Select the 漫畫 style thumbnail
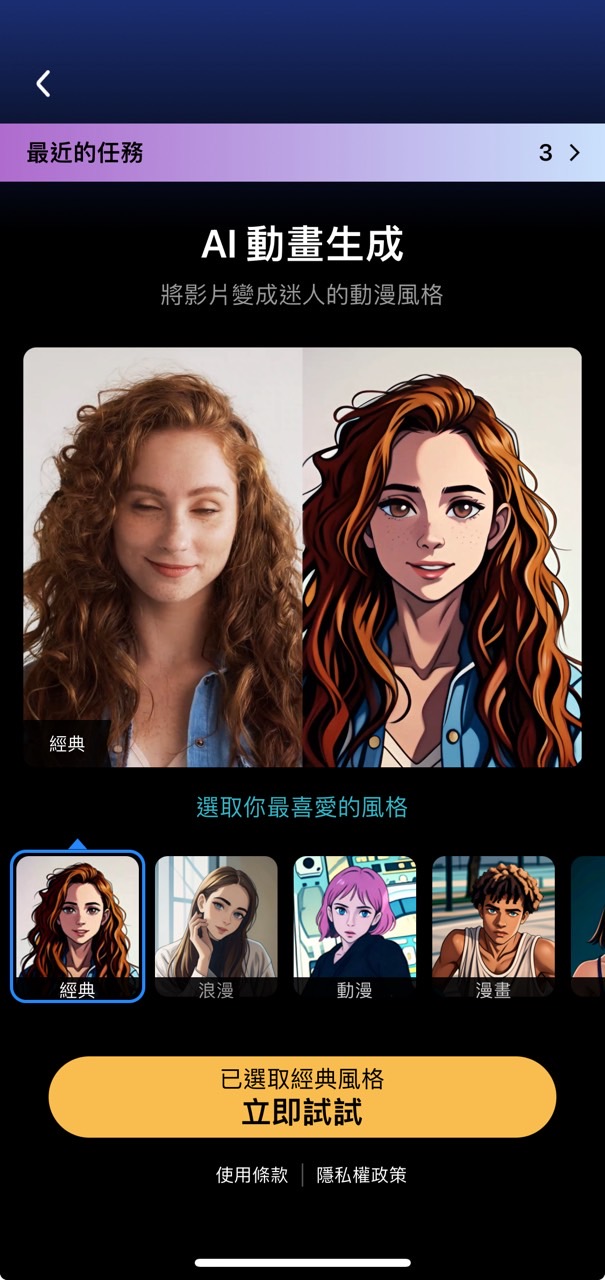The width and height of the screenshot is (605, 1280). (493, 925)
